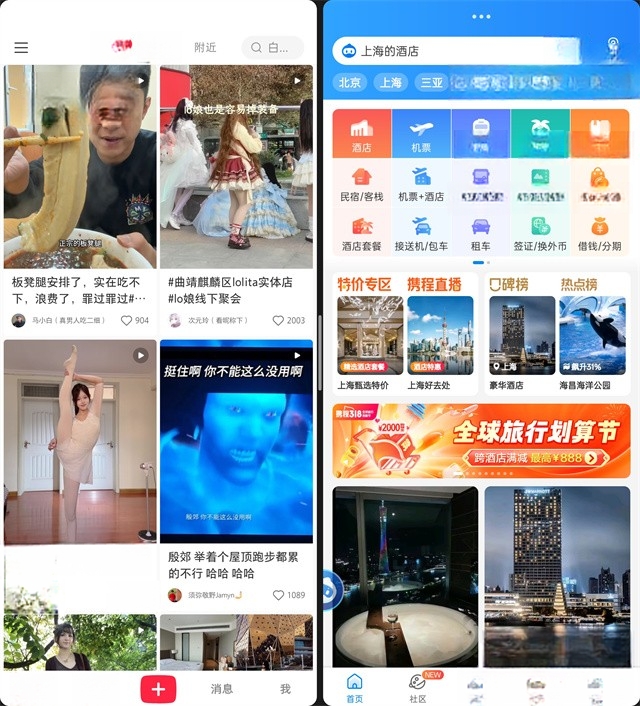The image size is (640, 706).
Task: Select the 三亚 city chip
Action: [432, 83]
